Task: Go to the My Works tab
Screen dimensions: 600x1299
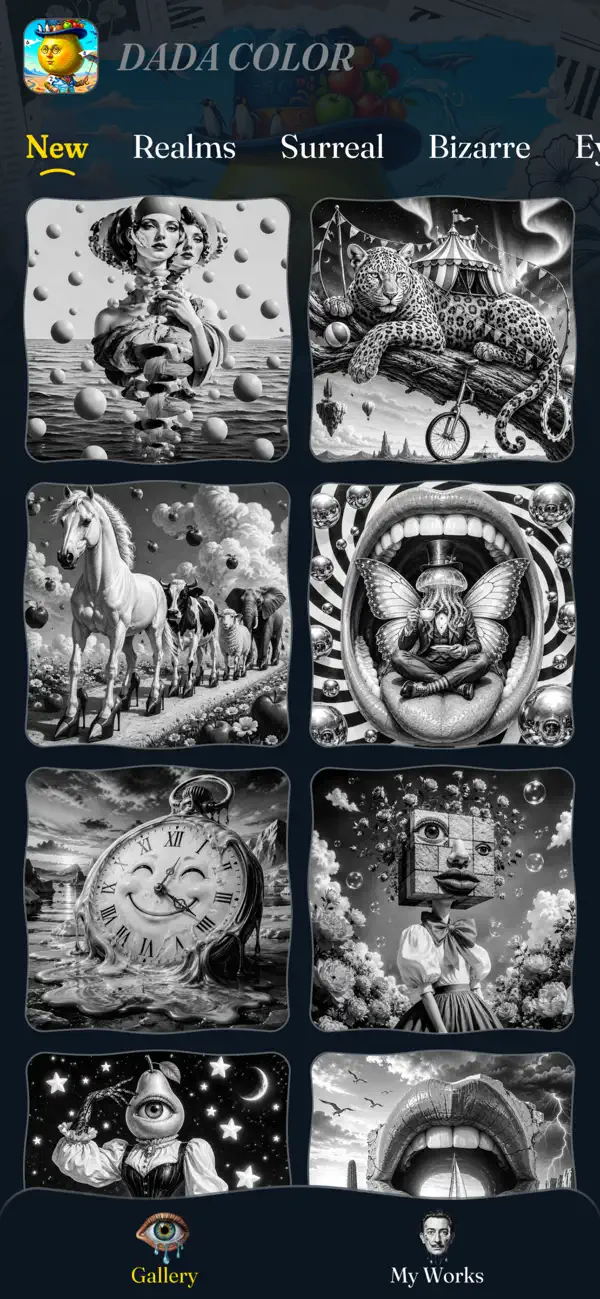Action: coord(436,1249)
